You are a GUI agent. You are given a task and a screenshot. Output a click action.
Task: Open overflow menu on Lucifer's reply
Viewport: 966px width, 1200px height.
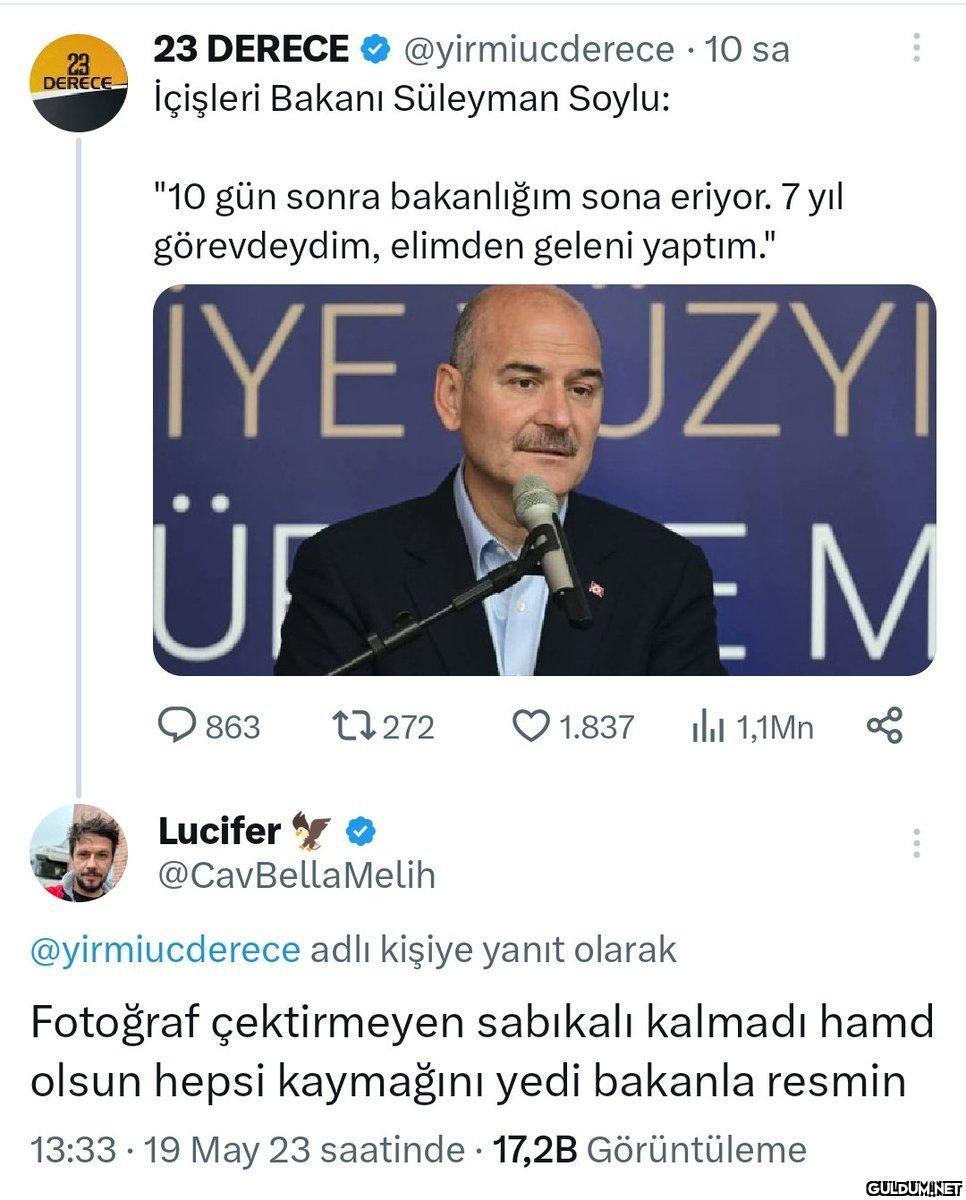pos(916,844)
